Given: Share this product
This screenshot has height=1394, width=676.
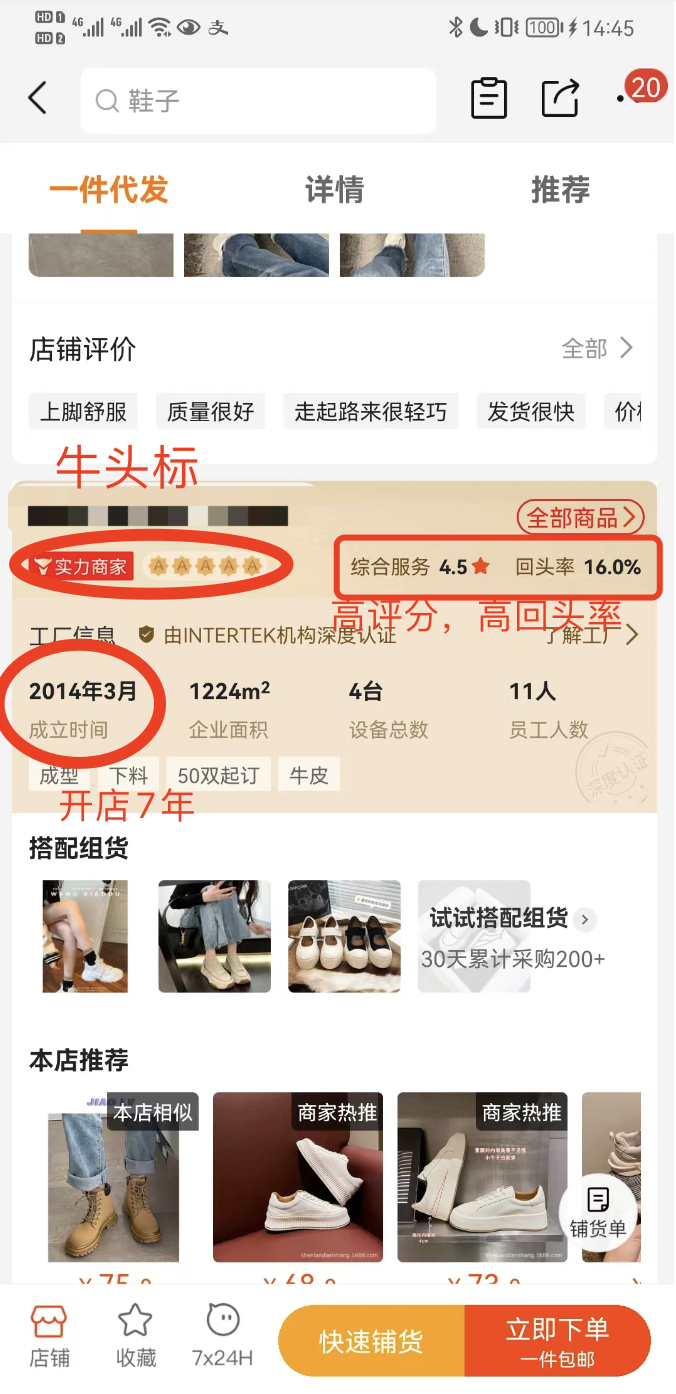Looking at the screenshot, I should pyautogui.click(x=560, y=98).
